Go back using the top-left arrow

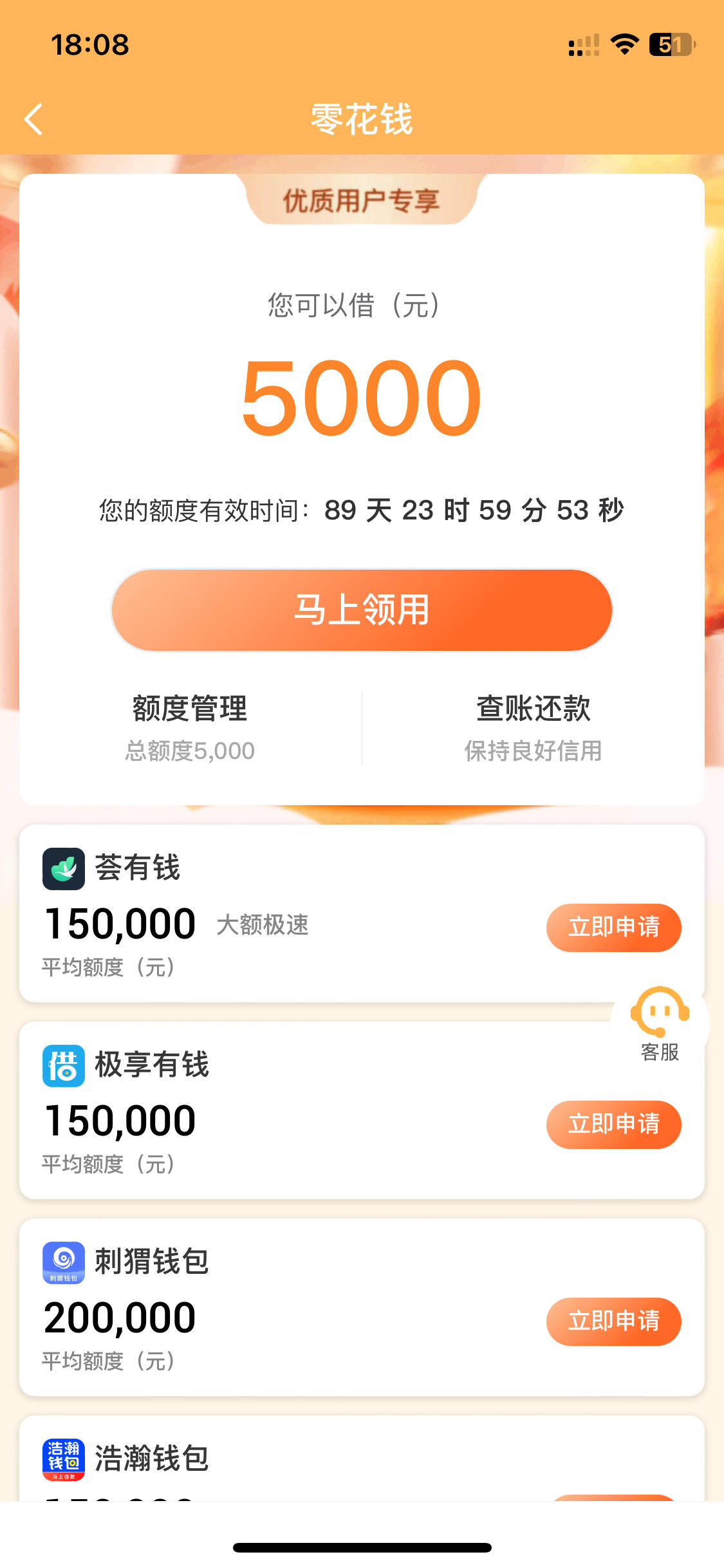(33, 119)
